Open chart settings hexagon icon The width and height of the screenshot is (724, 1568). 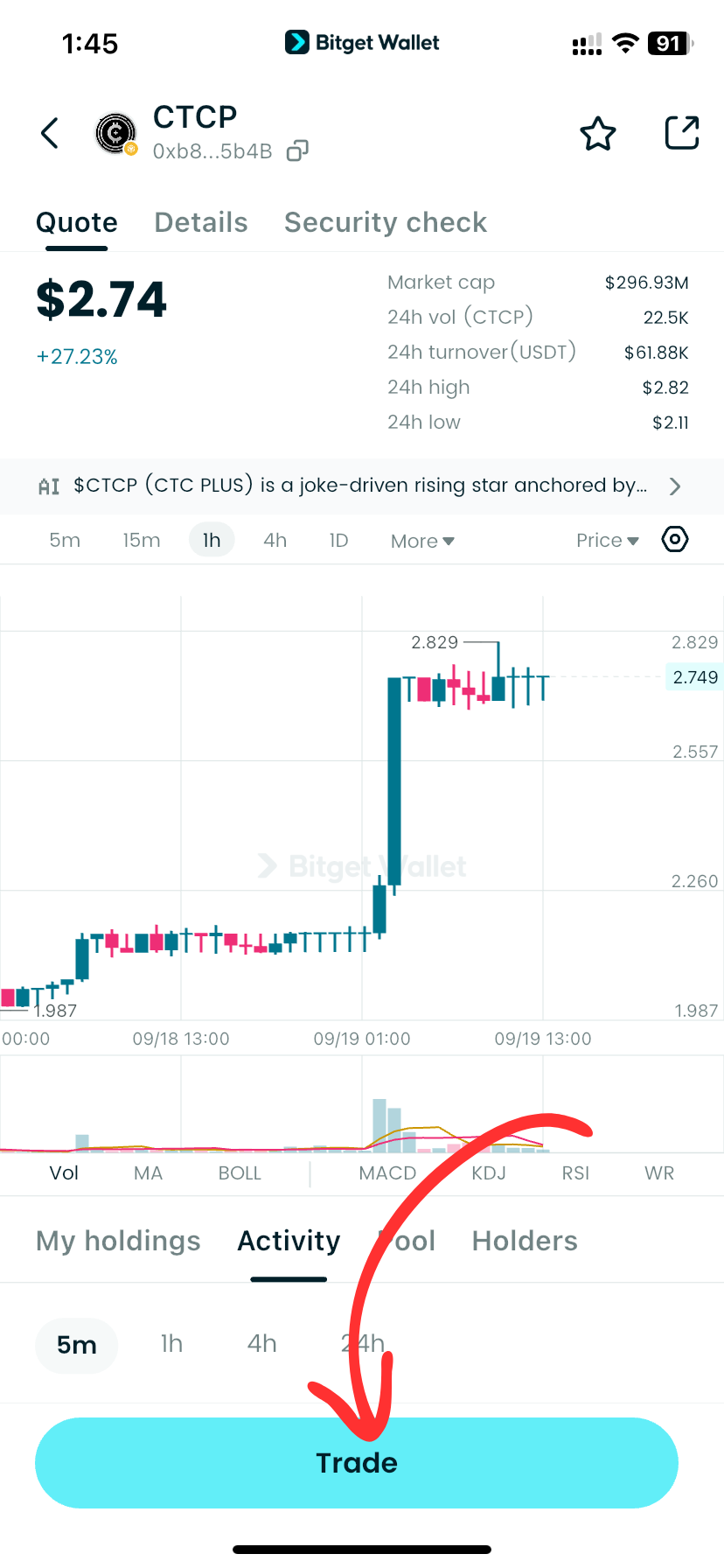pos(675,539)
